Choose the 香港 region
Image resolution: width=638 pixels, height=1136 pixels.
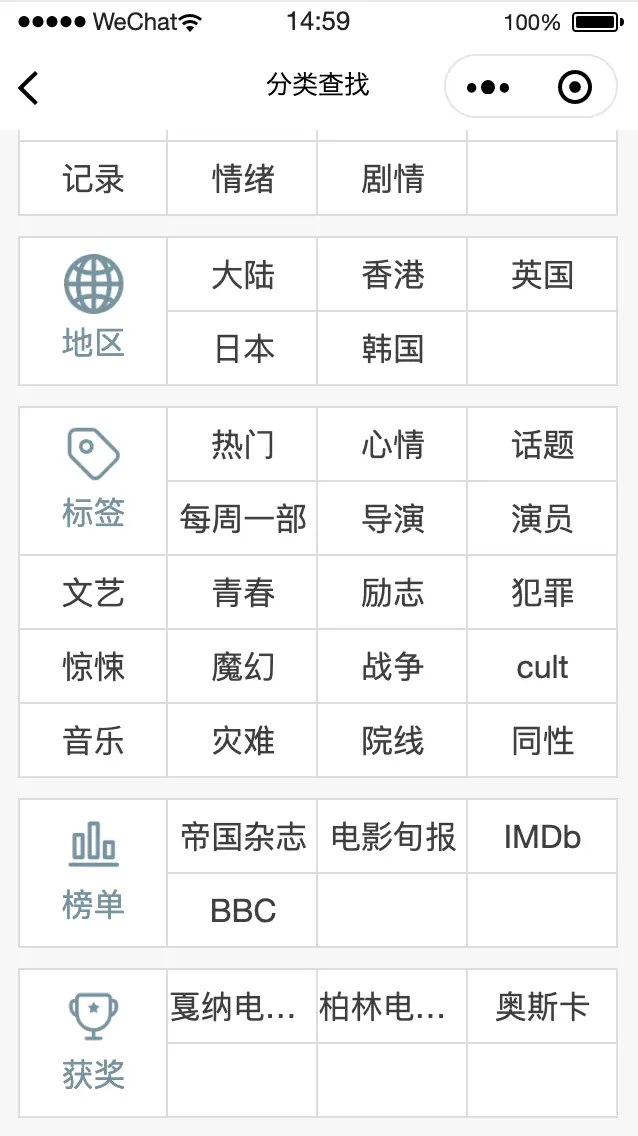point(392,275)
